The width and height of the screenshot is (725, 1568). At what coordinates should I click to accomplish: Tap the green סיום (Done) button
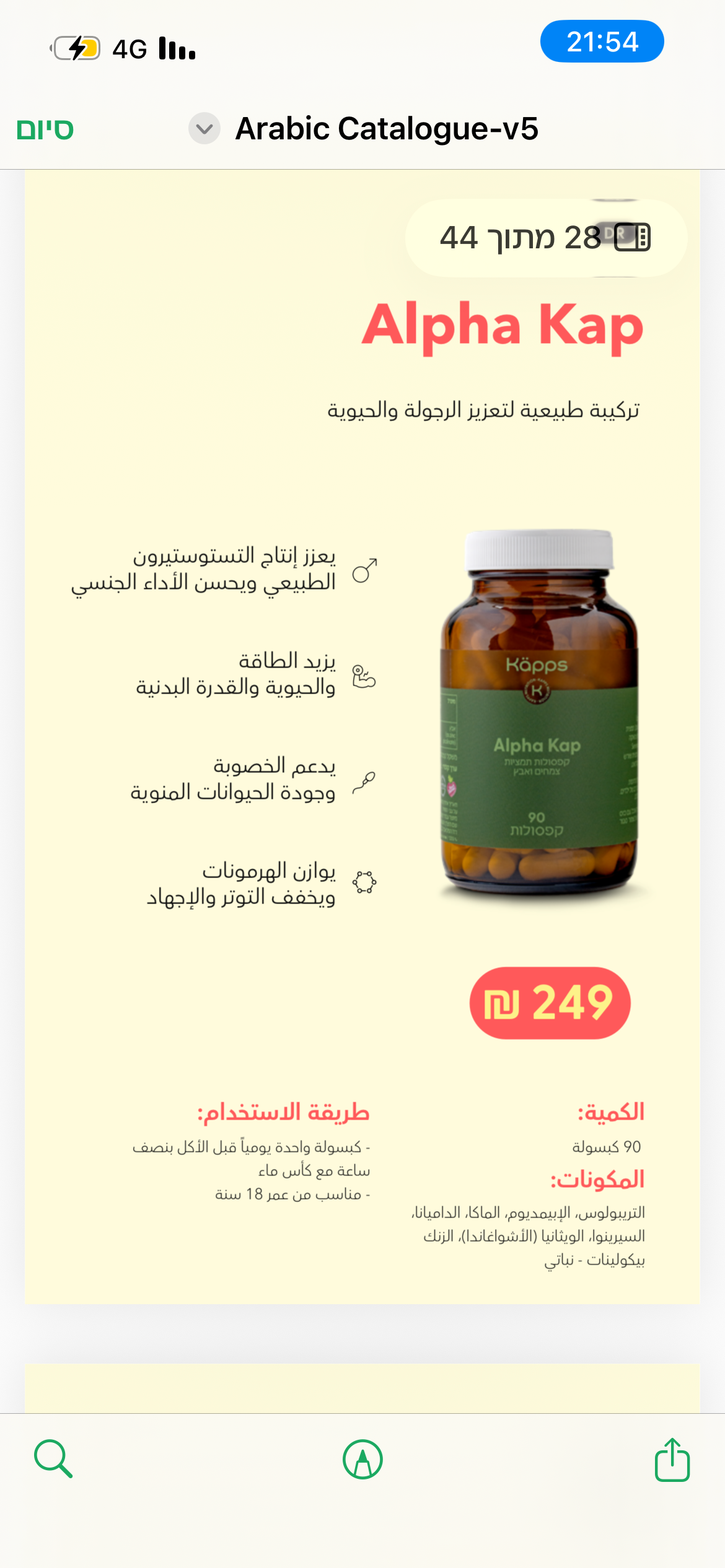45,129
